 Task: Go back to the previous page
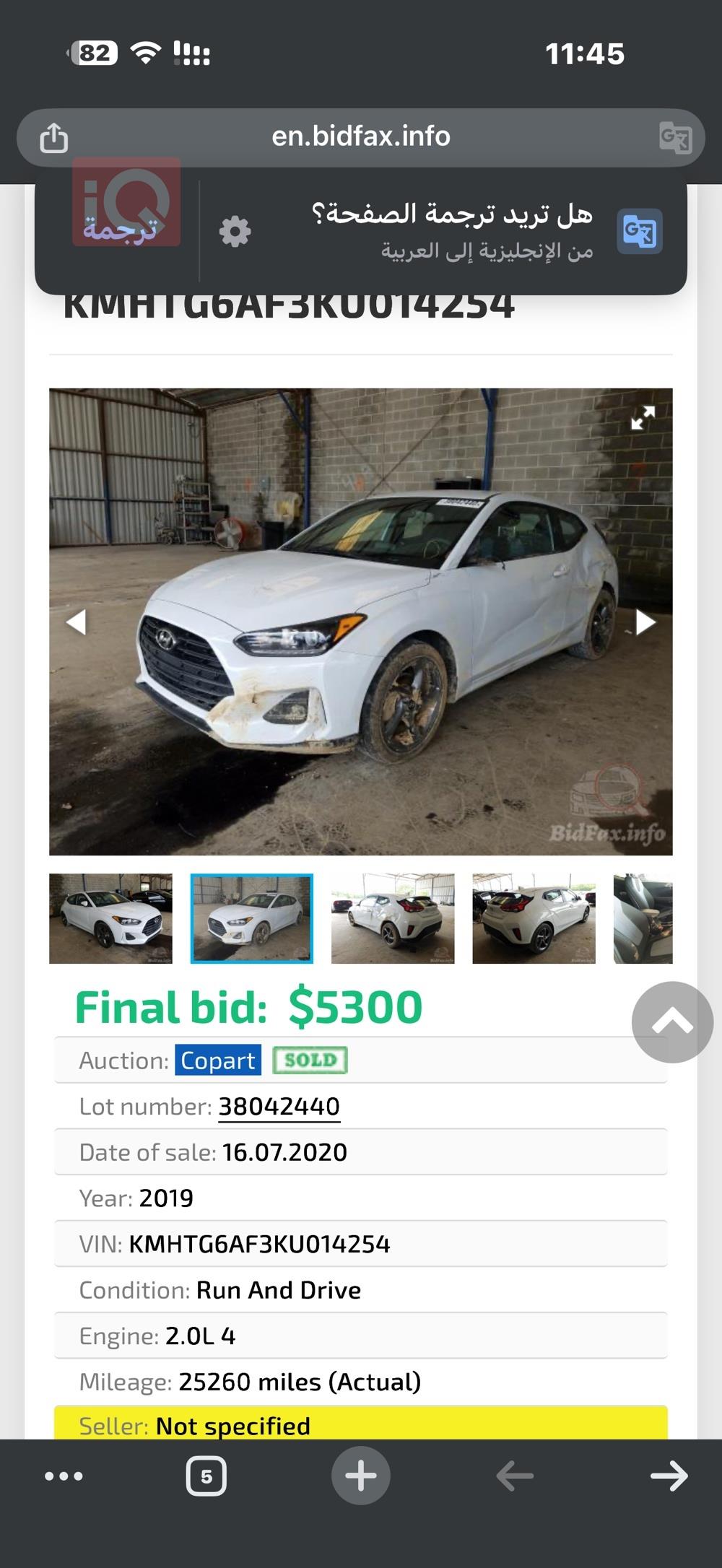(x=515, y=1476)
